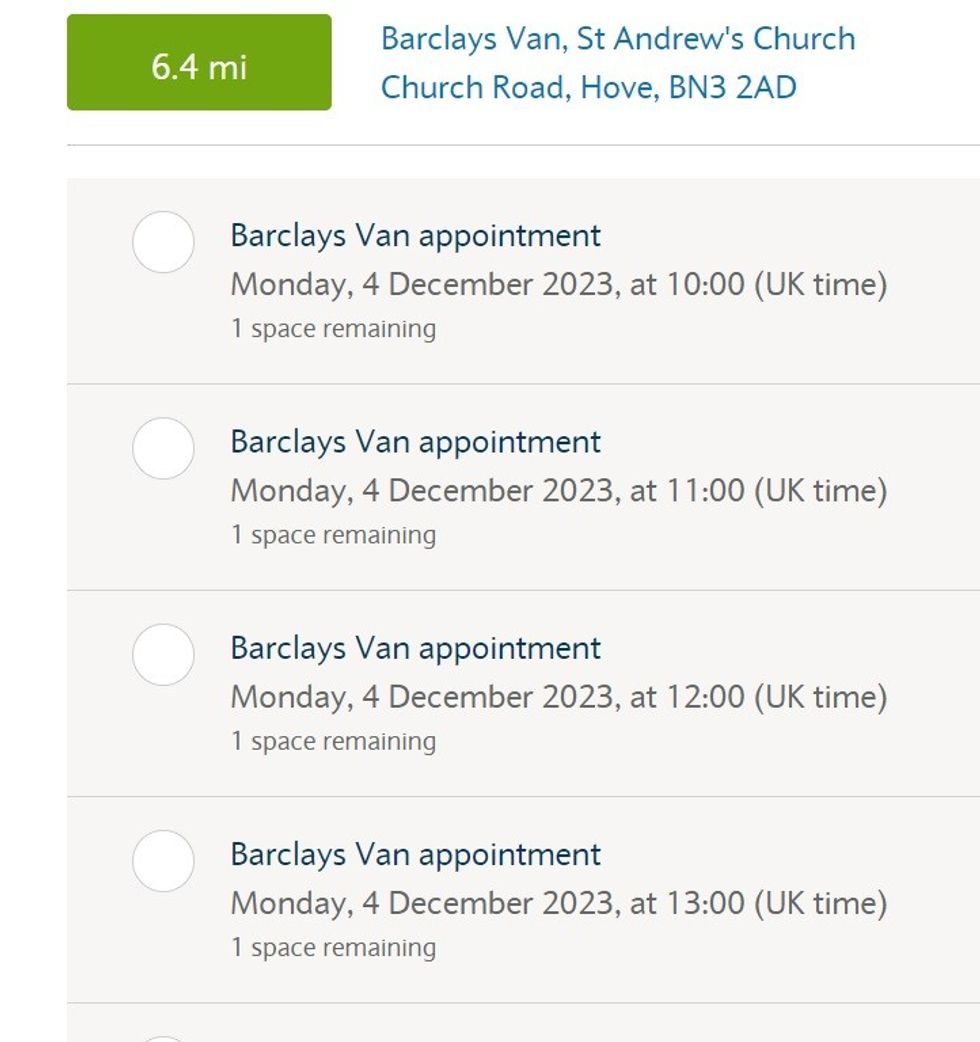The image size is (980, 1042).
Task: Click the 'Barclays Van appointment' title at 10:00
Action: click(415, 235)
